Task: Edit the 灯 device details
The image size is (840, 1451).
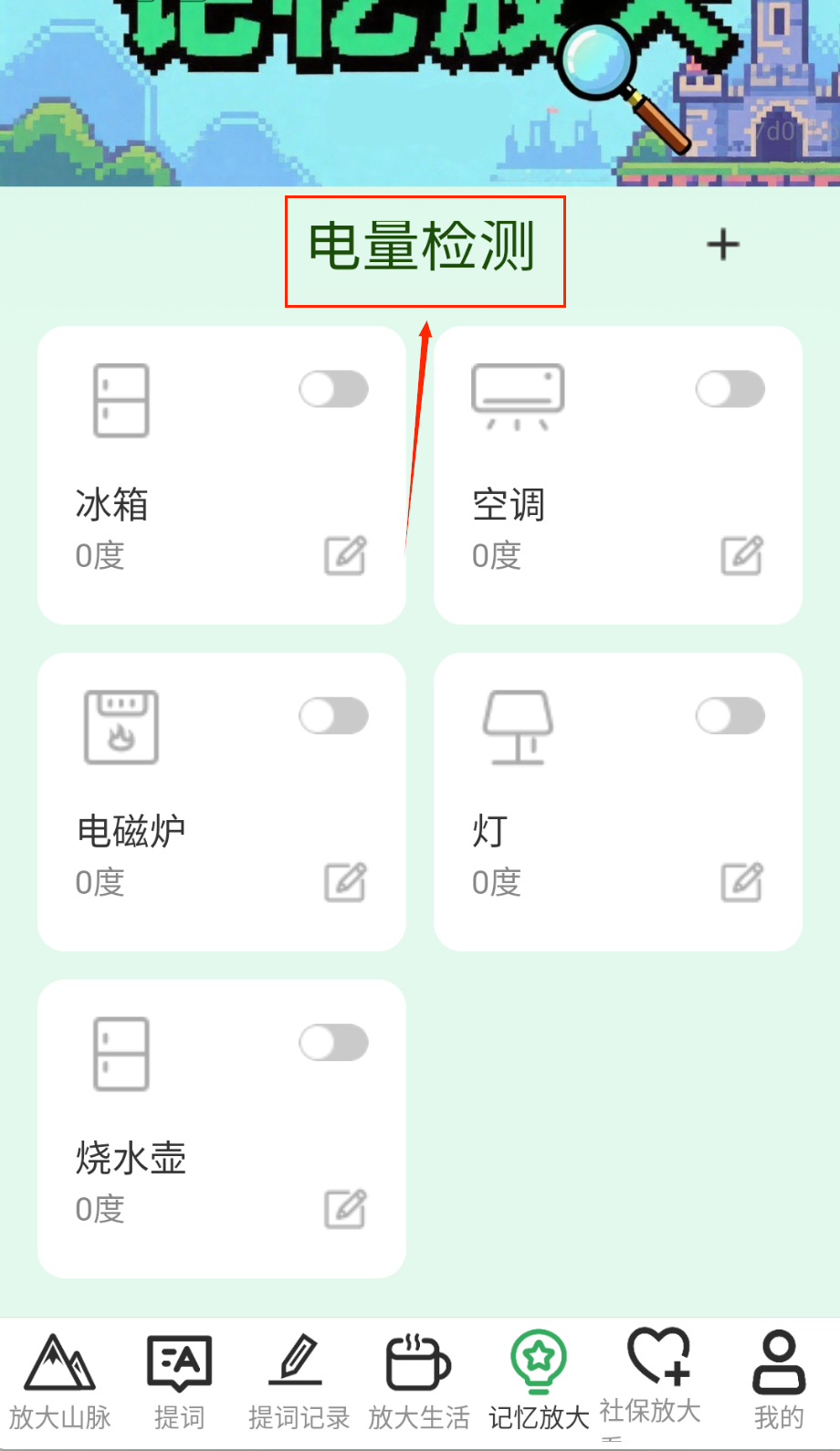Action: coord(741,882)
